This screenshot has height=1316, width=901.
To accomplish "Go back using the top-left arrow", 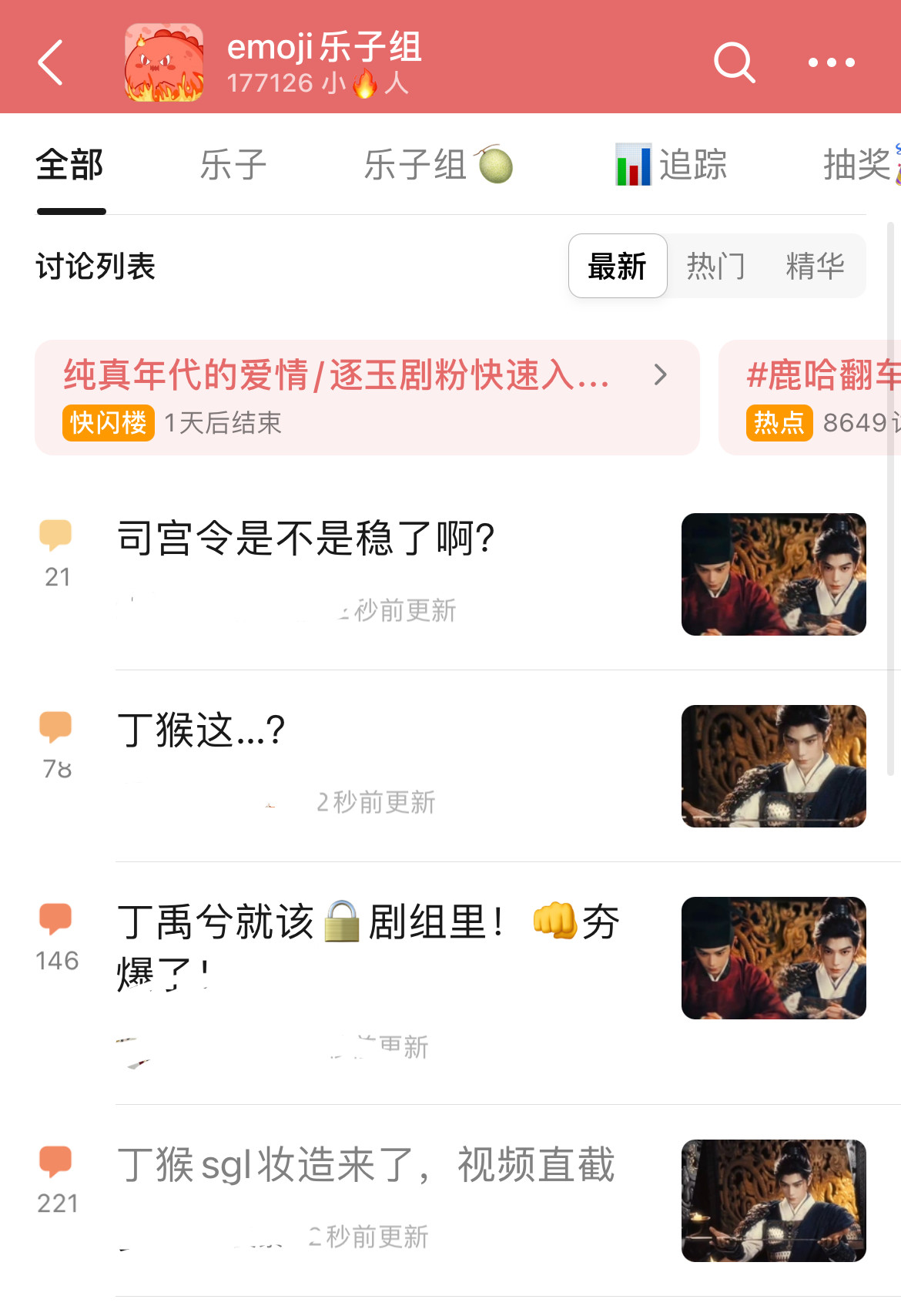I will [x=51, y=62].
